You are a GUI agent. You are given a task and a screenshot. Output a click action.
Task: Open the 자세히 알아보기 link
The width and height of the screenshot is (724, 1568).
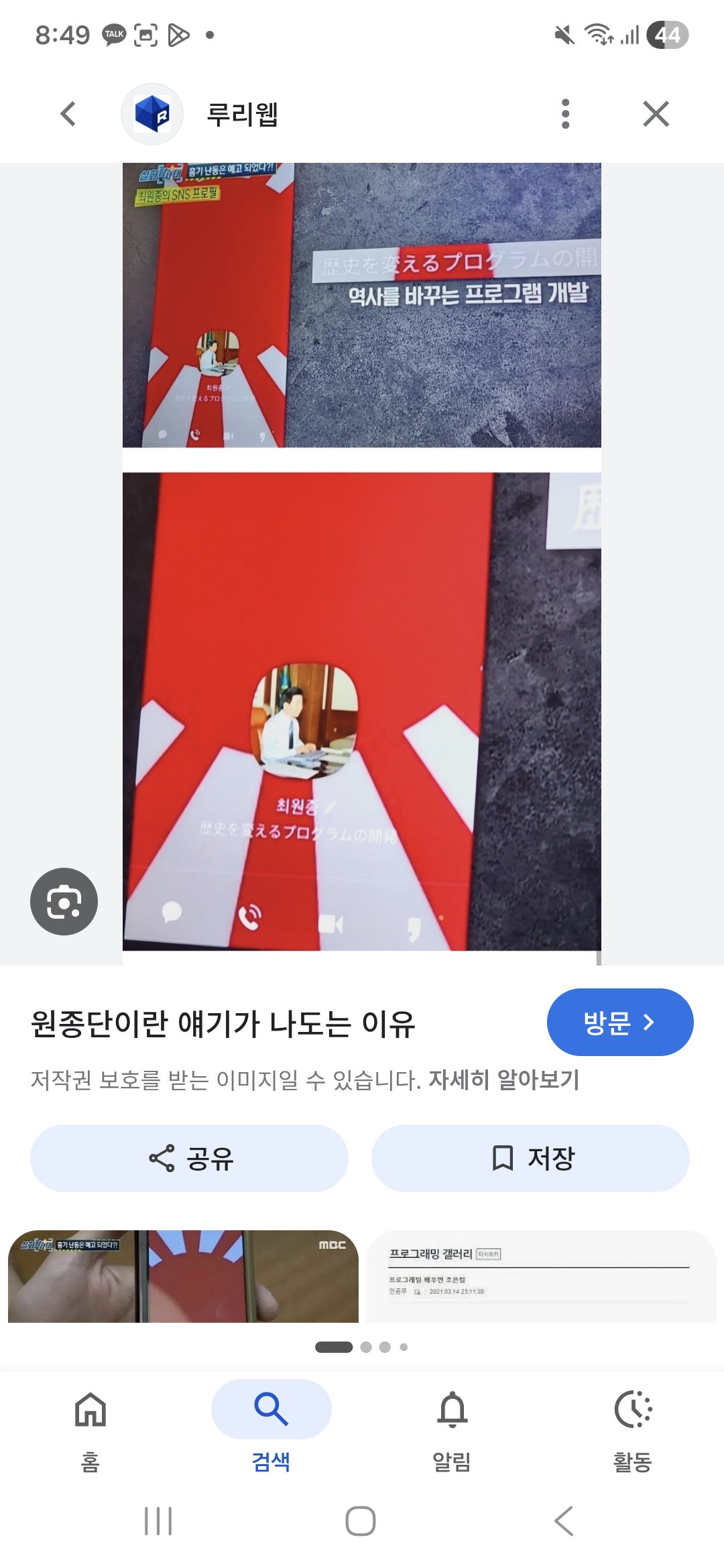pyautogui.click(x=503, y=1080)
